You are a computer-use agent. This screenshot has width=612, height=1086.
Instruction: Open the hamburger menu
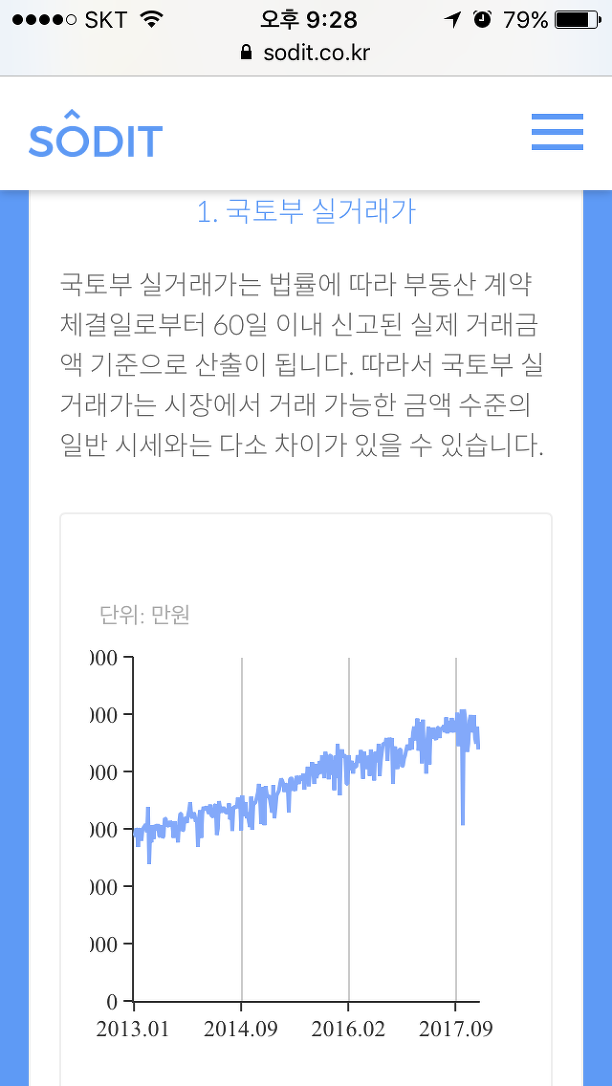click(x=557, y=132)
